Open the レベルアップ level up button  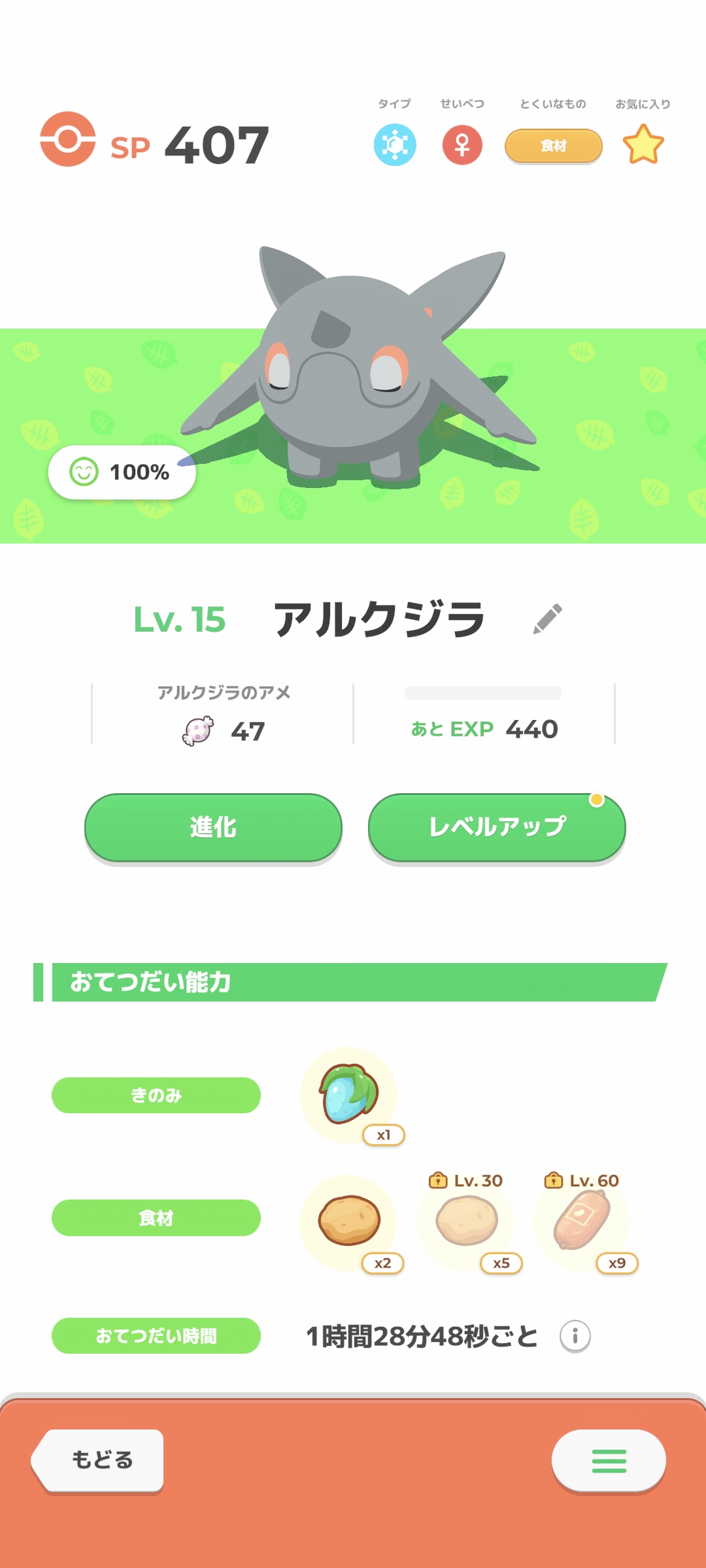tap(497, 827)
